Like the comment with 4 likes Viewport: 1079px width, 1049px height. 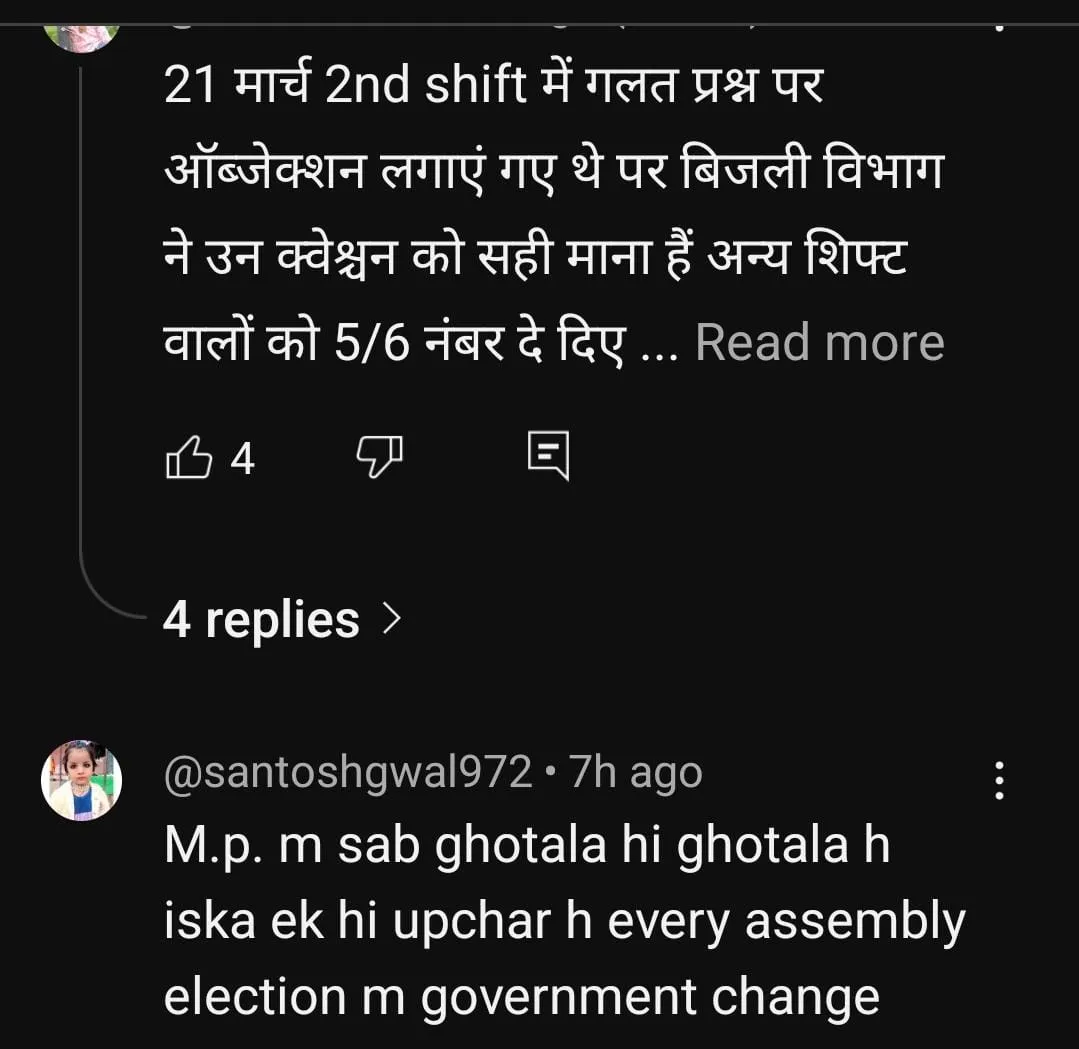click(189, 459)
